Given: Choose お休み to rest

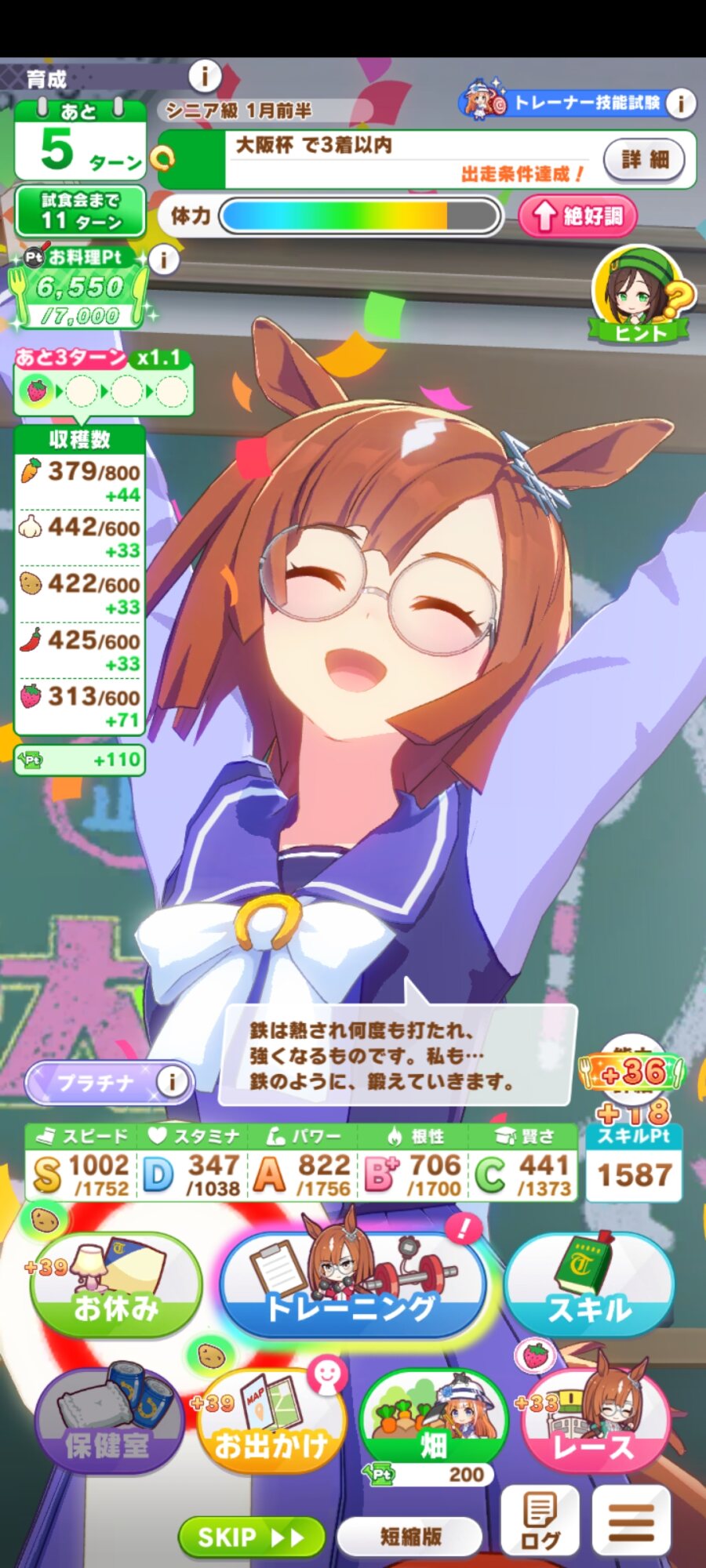Looking at the screenshot, I should (x=115, y=1285).
